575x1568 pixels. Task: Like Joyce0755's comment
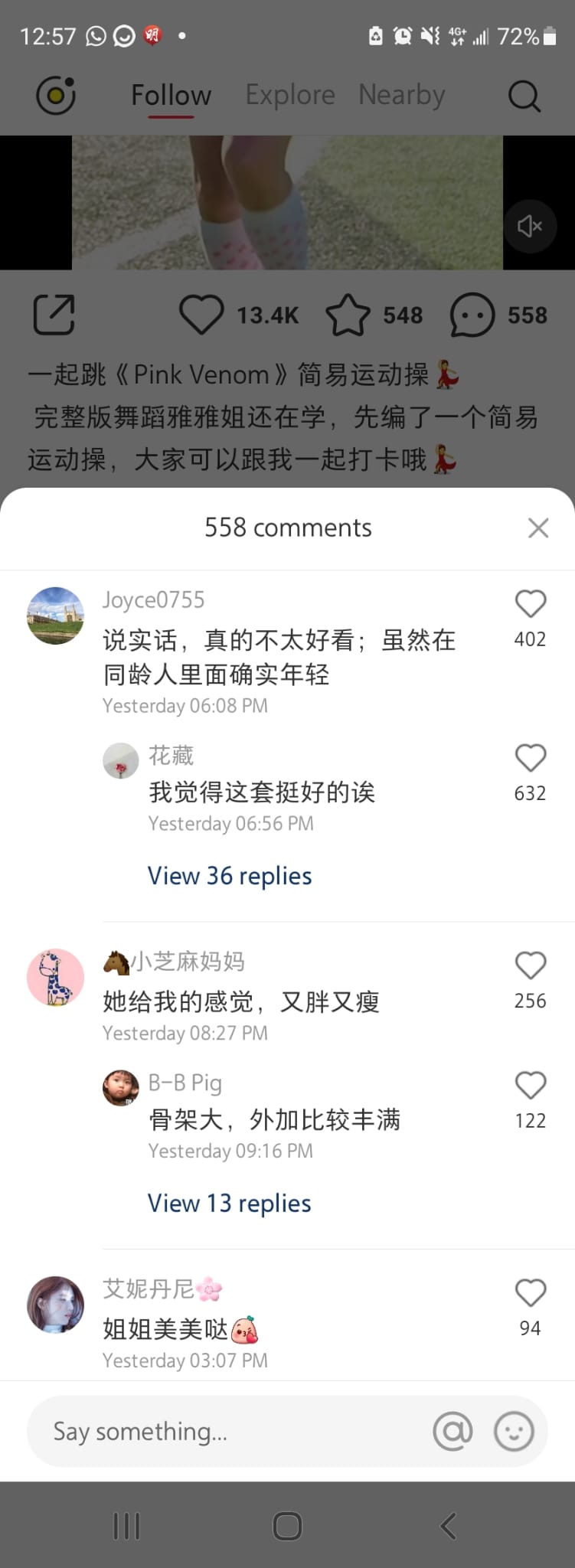(x=530, y=604)
